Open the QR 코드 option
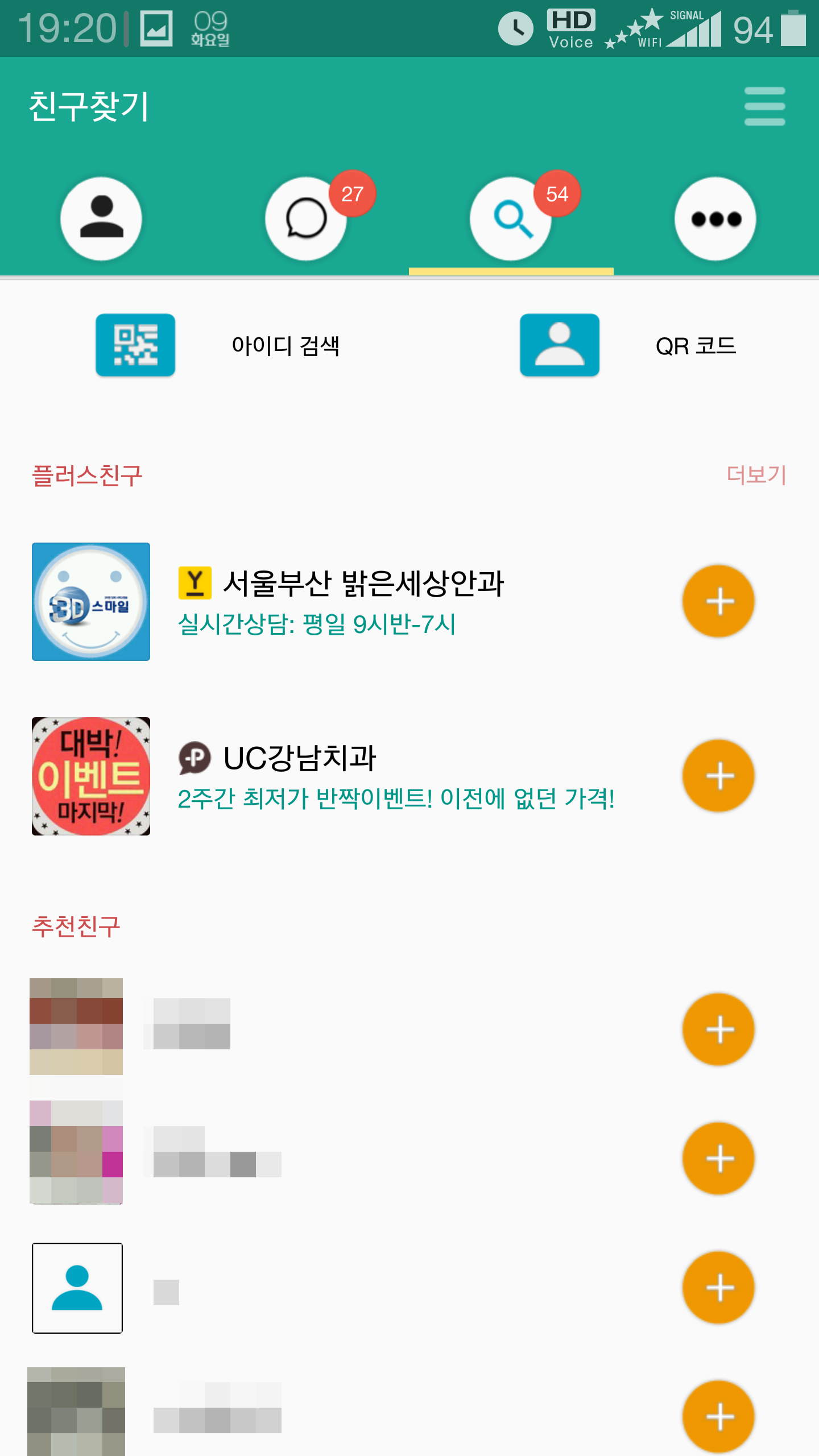The height and width of the screenshot is (1456, 819). click(695, 346)
